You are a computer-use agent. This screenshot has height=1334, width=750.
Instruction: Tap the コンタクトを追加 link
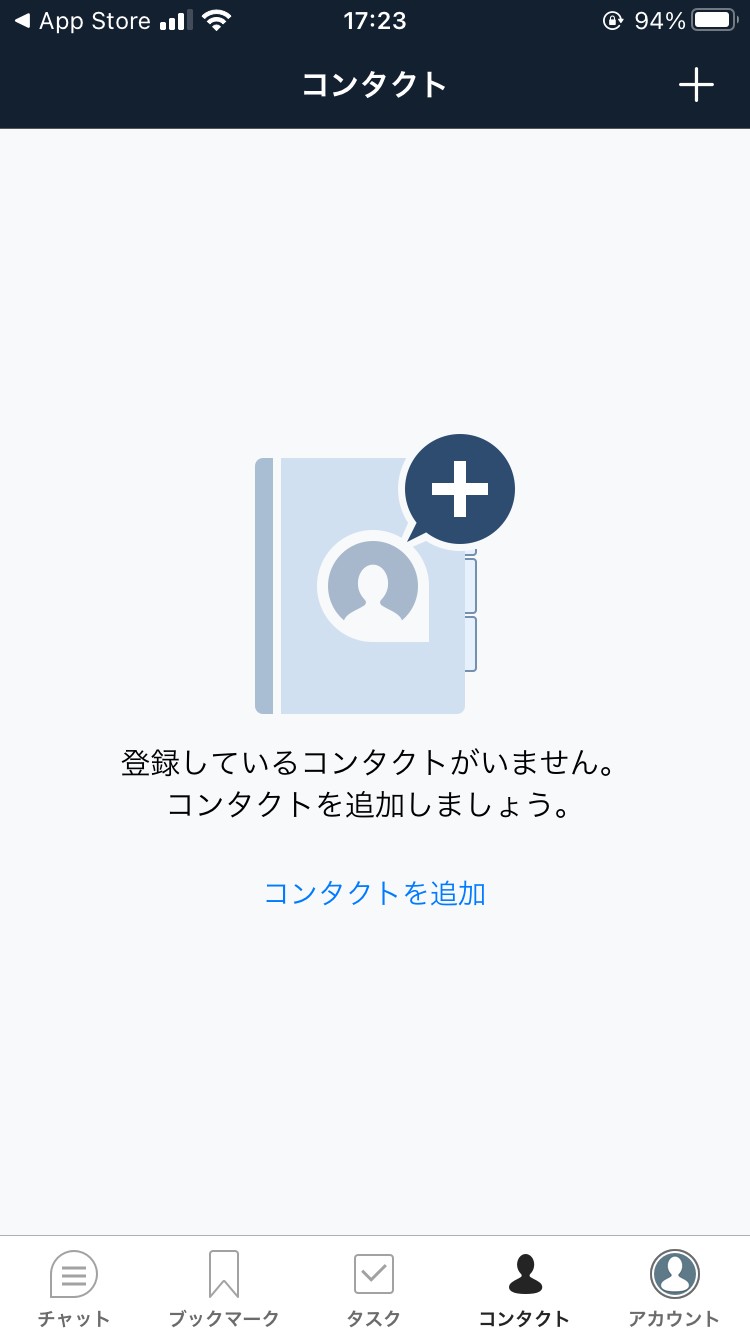click(x=375, y=893)
